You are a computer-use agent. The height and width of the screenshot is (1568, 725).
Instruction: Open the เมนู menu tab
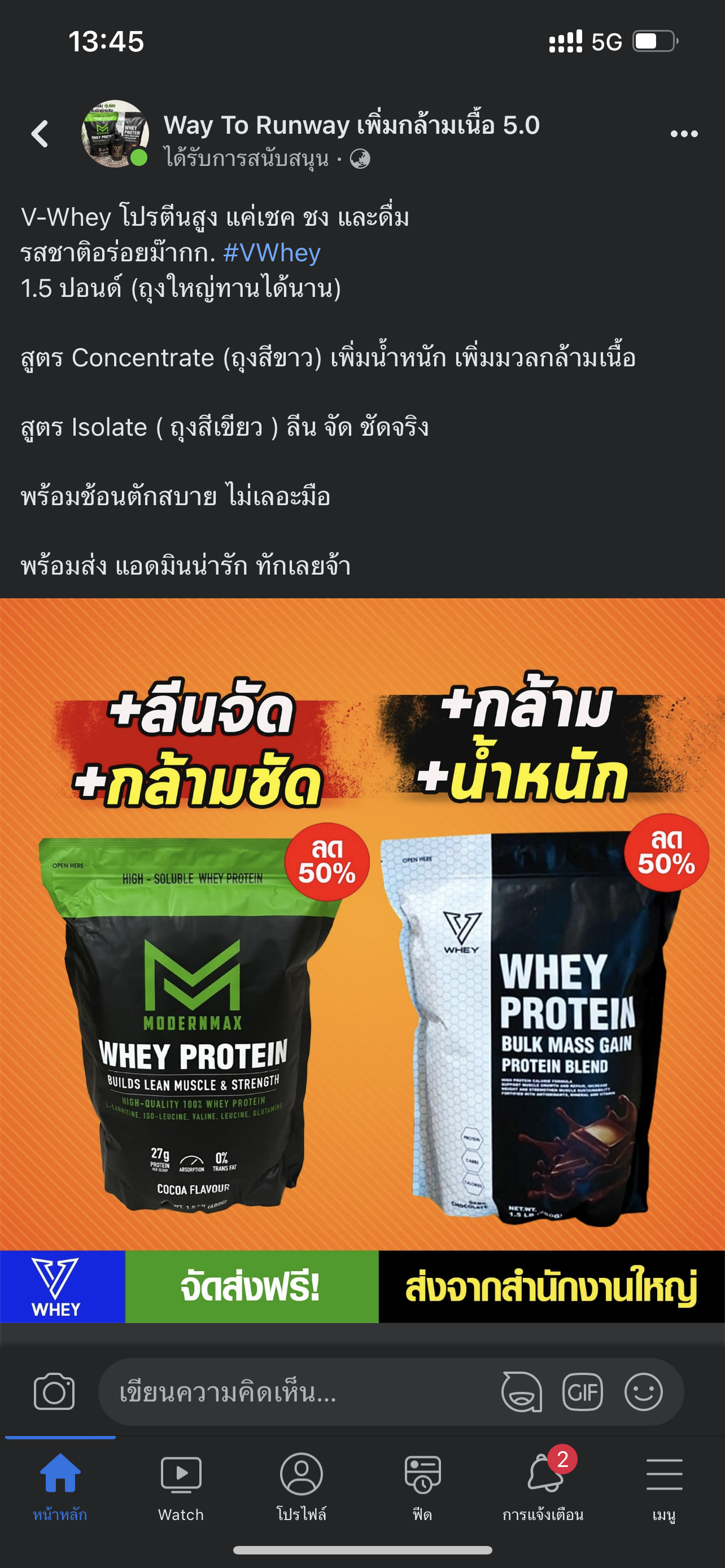(x=664, y=1486)
